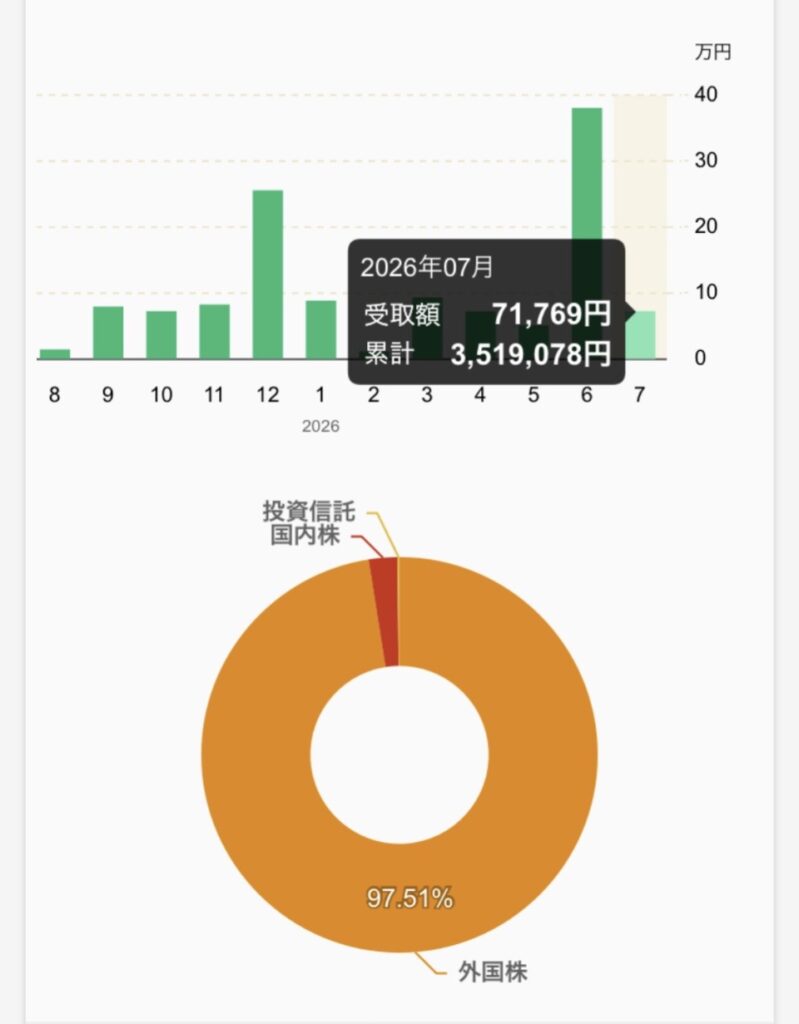Select the January bar in the chart
This screenshot has width=799, height=1024.
tap(321, 330)
